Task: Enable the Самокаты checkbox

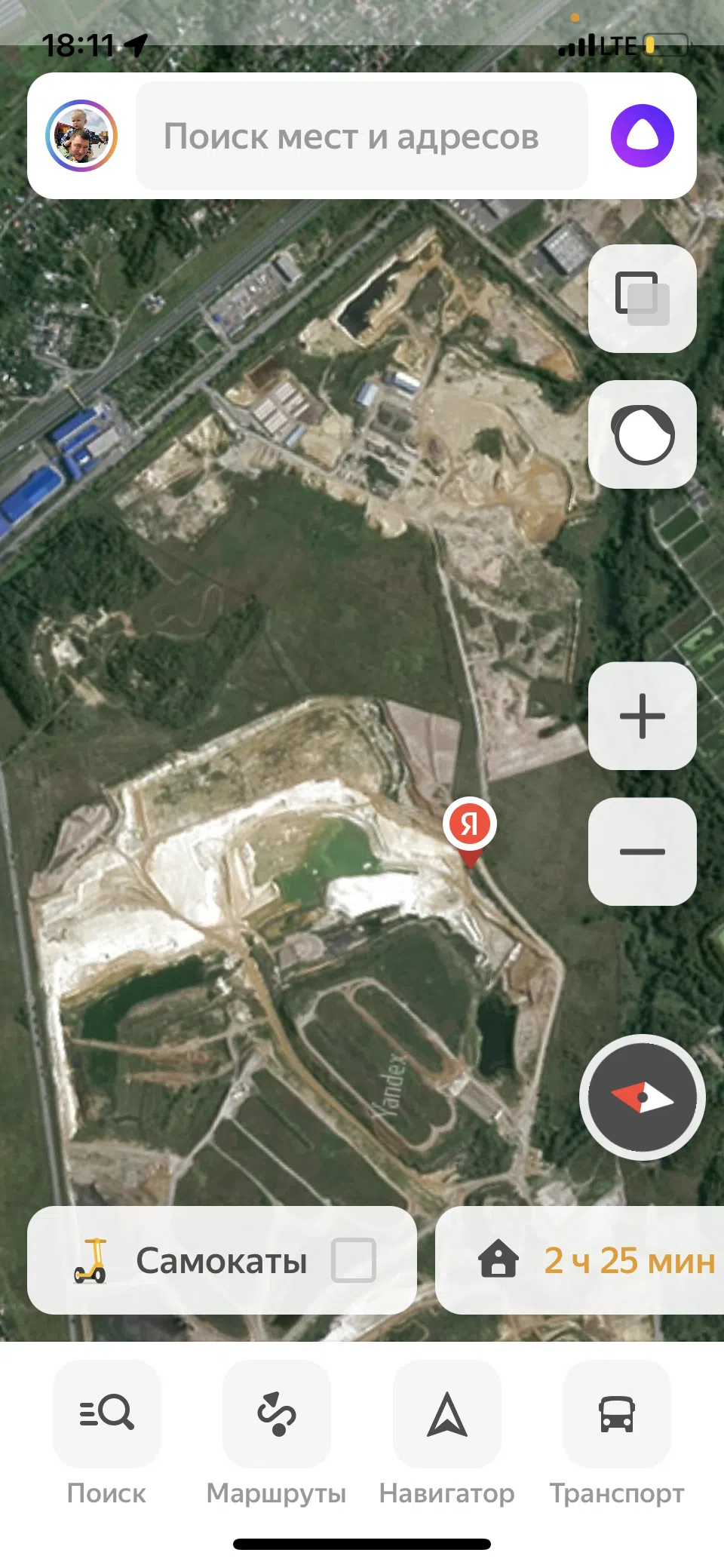Action: 354,1260
